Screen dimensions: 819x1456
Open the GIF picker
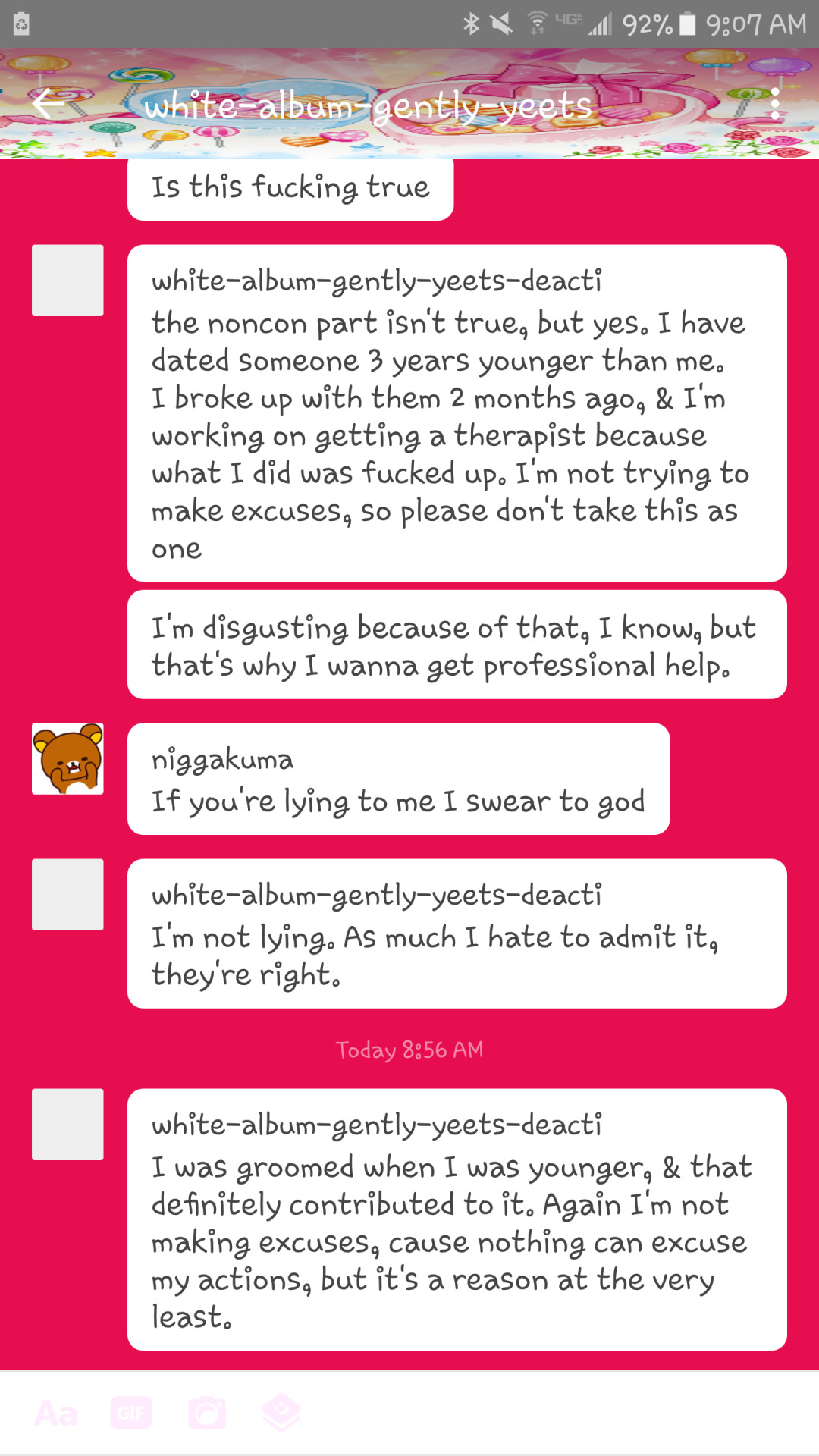click(131, 1413)
